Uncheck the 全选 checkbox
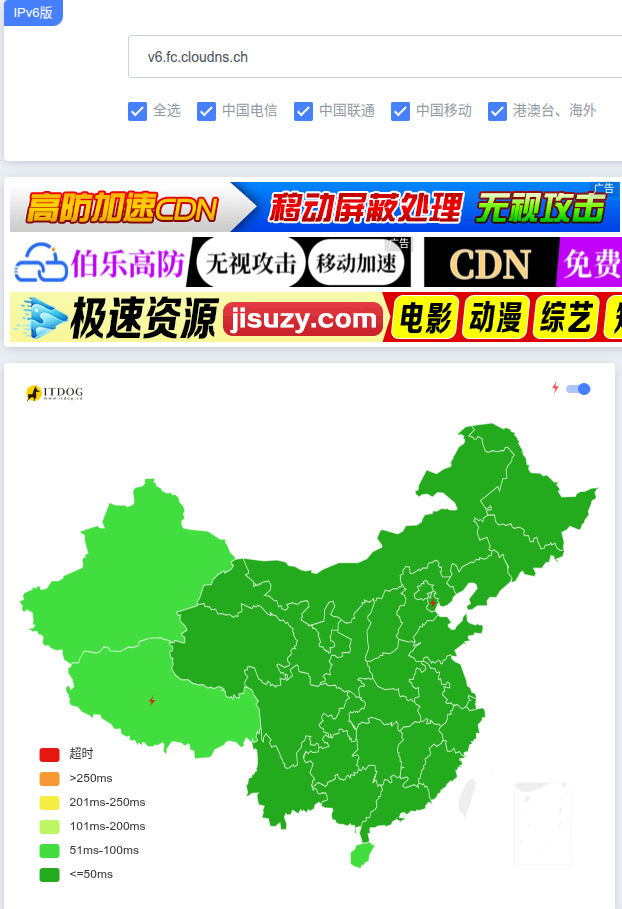The height and width of the screenshot is (909, 622). click(x=137, y=111)
